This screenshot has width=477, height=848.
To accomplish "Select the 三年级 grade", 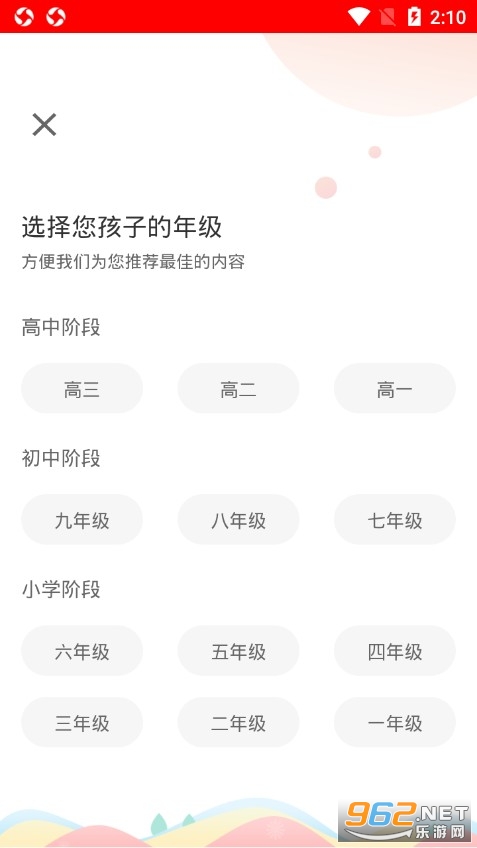I will tap(82, 723).
